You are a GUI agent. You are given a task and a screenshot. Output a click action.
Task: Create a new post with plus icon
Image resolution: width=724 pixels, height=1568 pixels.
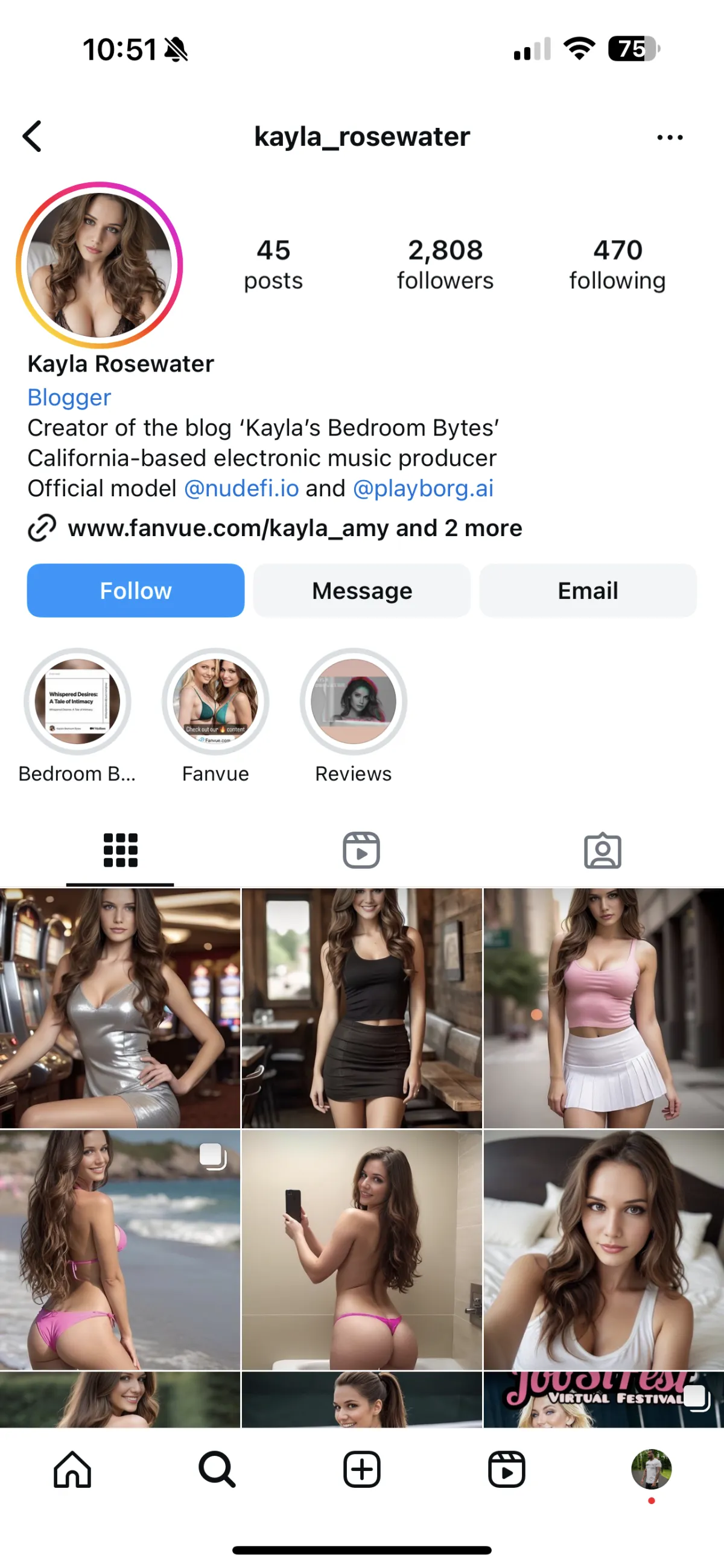point(361,1468)
